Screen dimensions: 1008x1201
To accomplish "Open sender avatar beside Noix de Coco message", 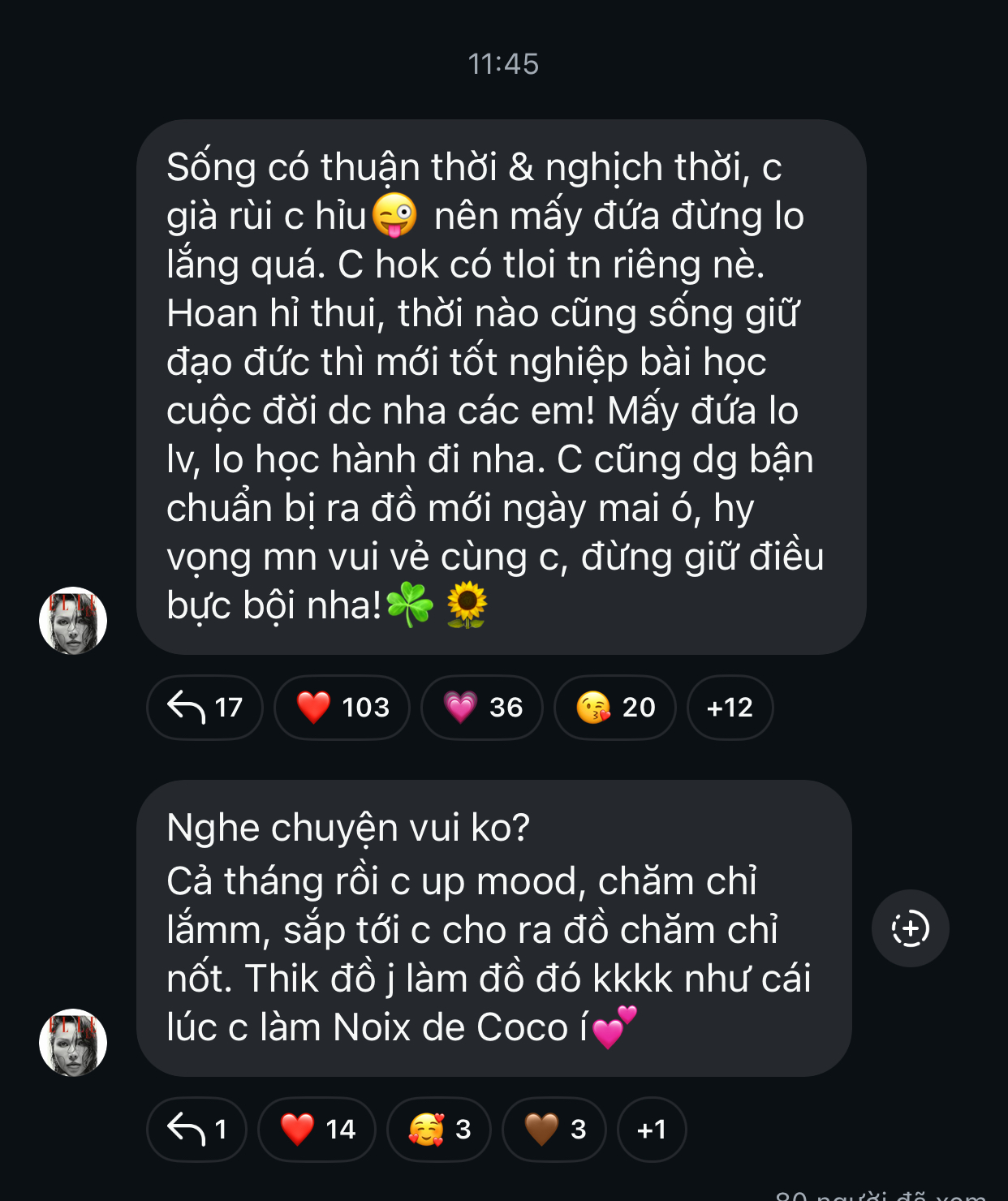I will [x=73, y=1043].
